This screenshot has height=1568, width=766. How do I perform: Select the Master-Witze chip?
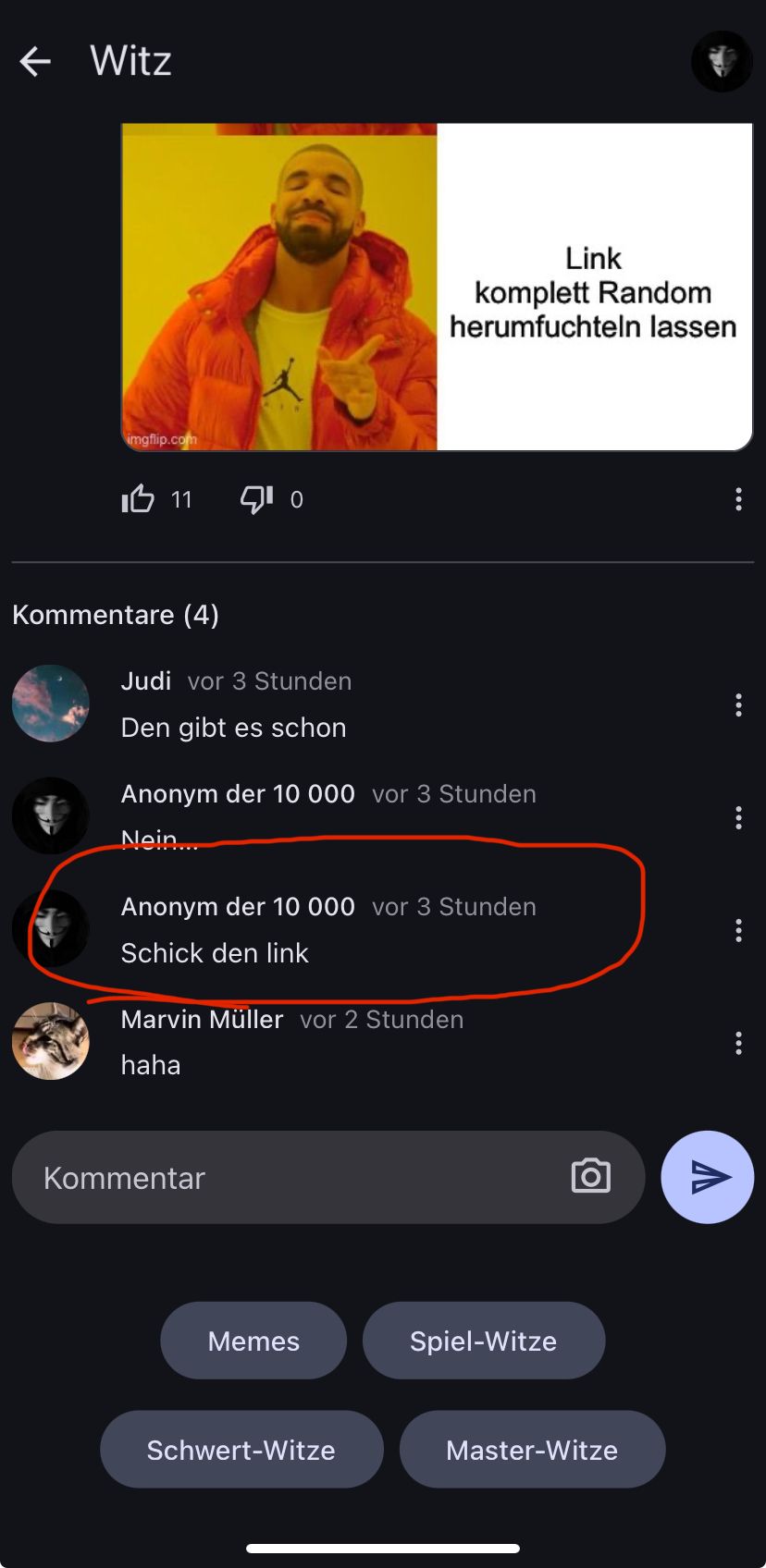532,1450
